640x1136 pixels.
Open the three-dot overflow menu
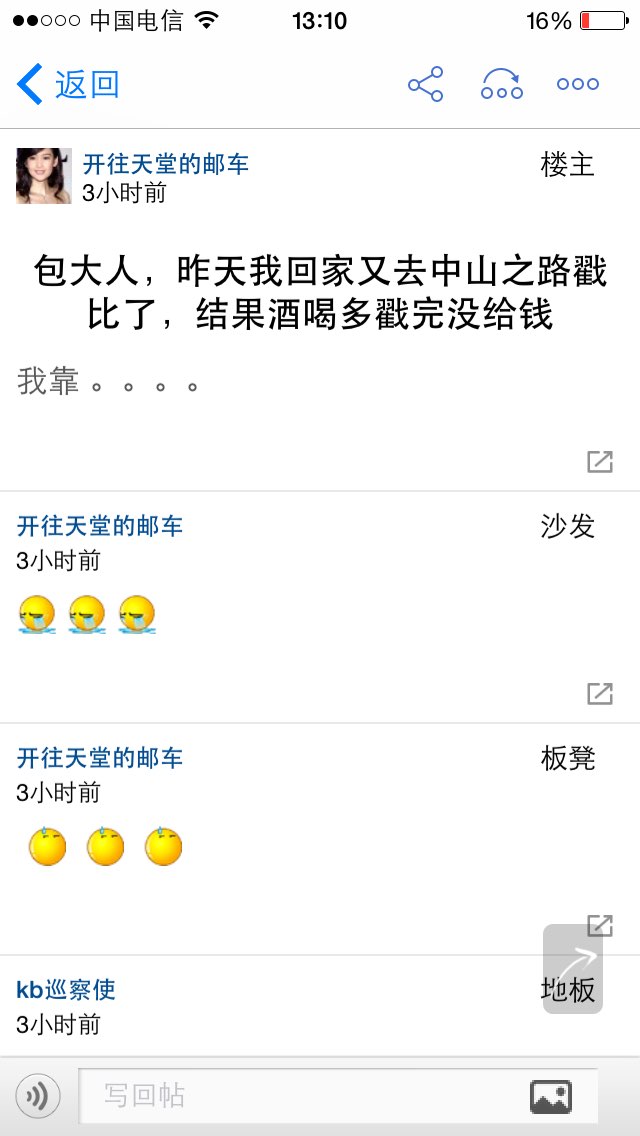click(x=578, y=85)
